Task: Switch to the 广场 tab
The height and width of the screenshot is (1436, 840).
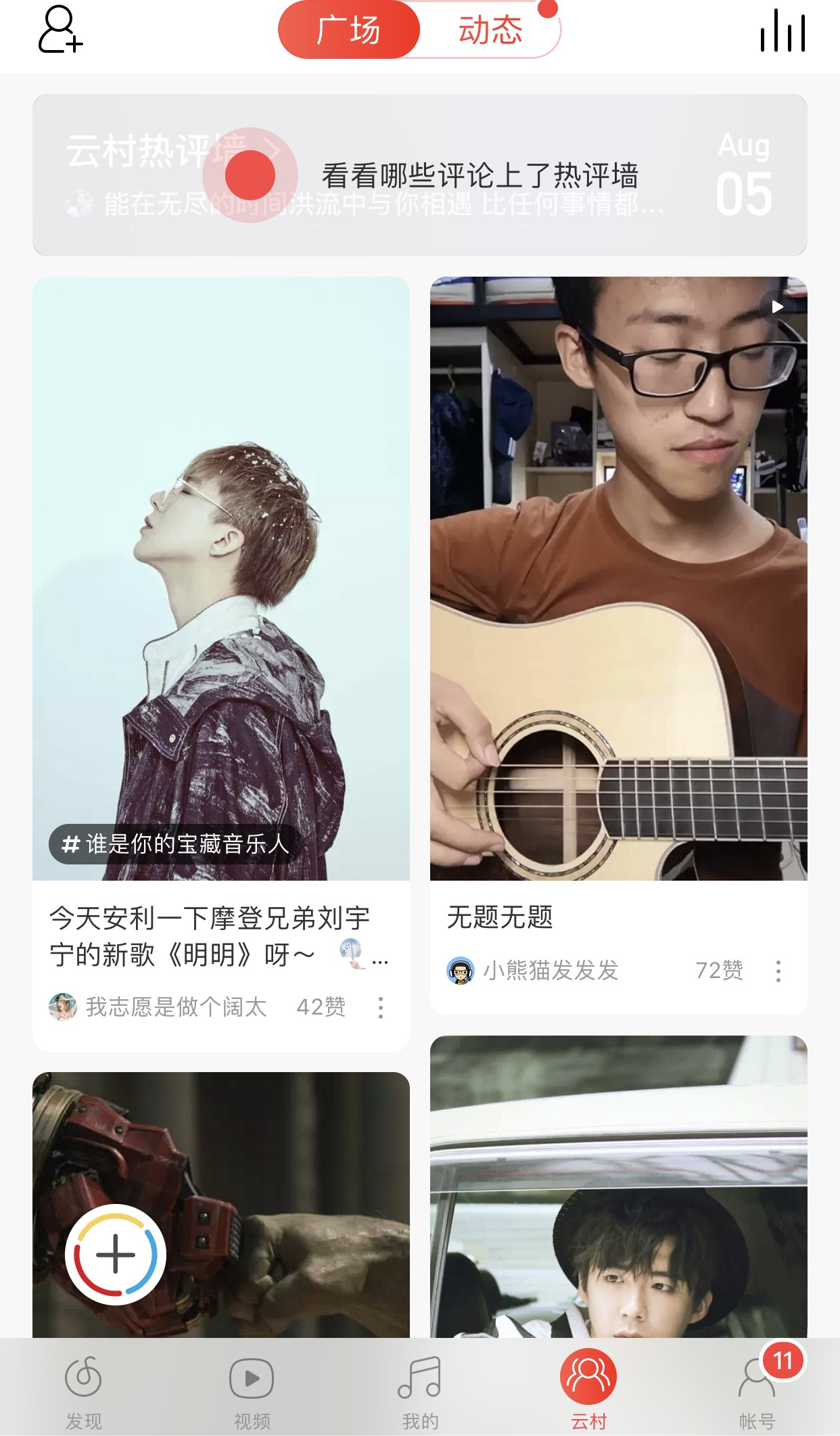Action: (x=349, y=30)
